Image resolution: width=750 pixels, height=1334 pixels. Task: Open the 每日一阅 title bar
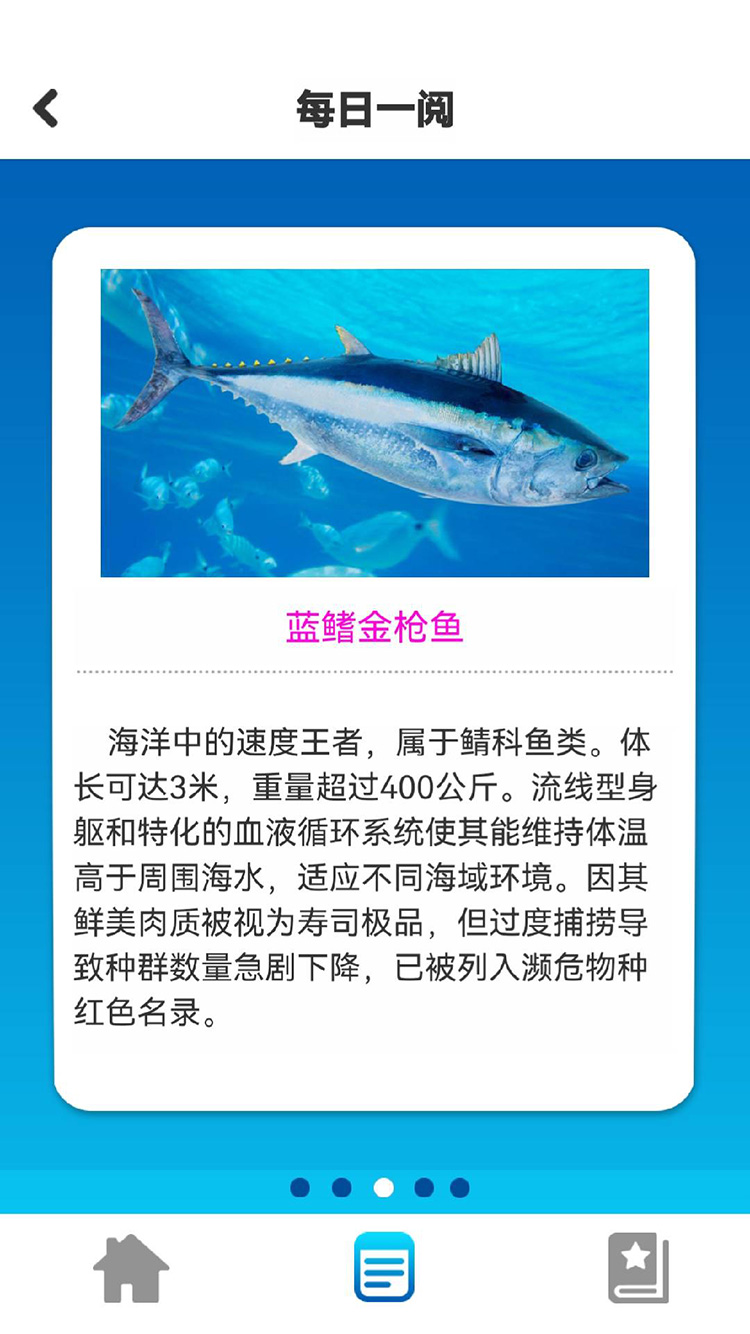pos(375,110)
